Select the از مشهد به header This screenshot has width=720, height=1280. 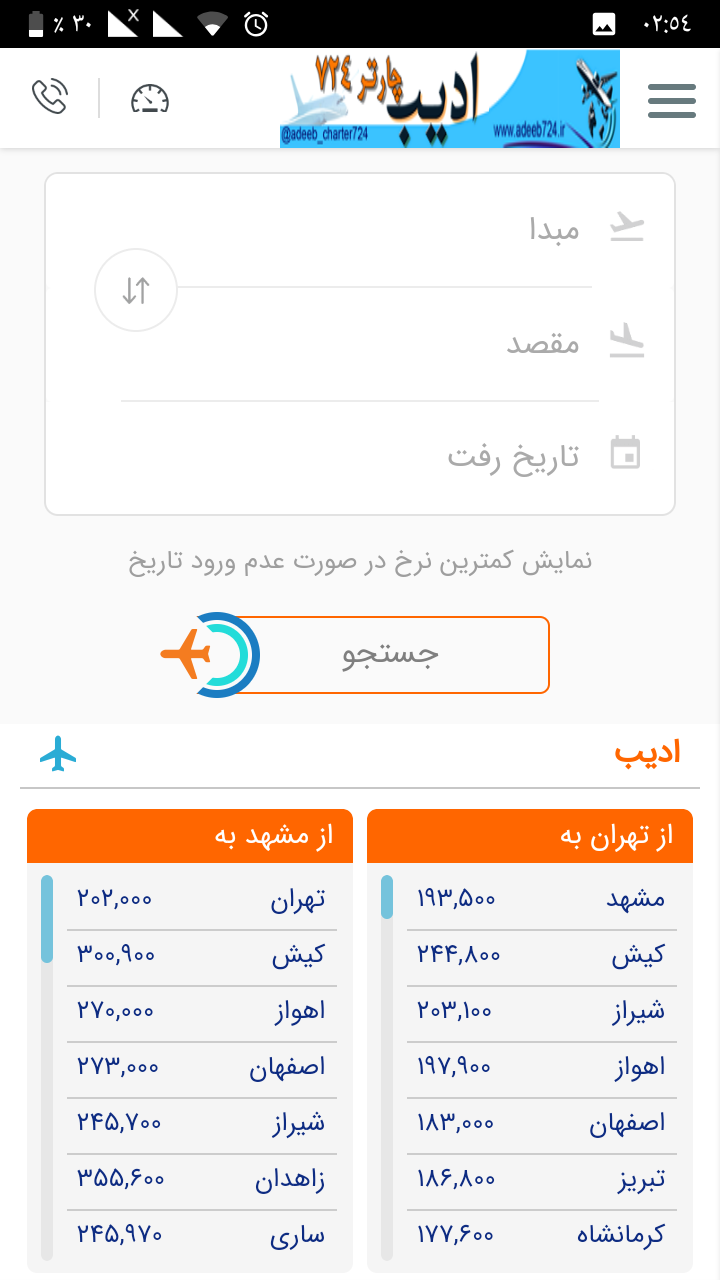(189, 835)
